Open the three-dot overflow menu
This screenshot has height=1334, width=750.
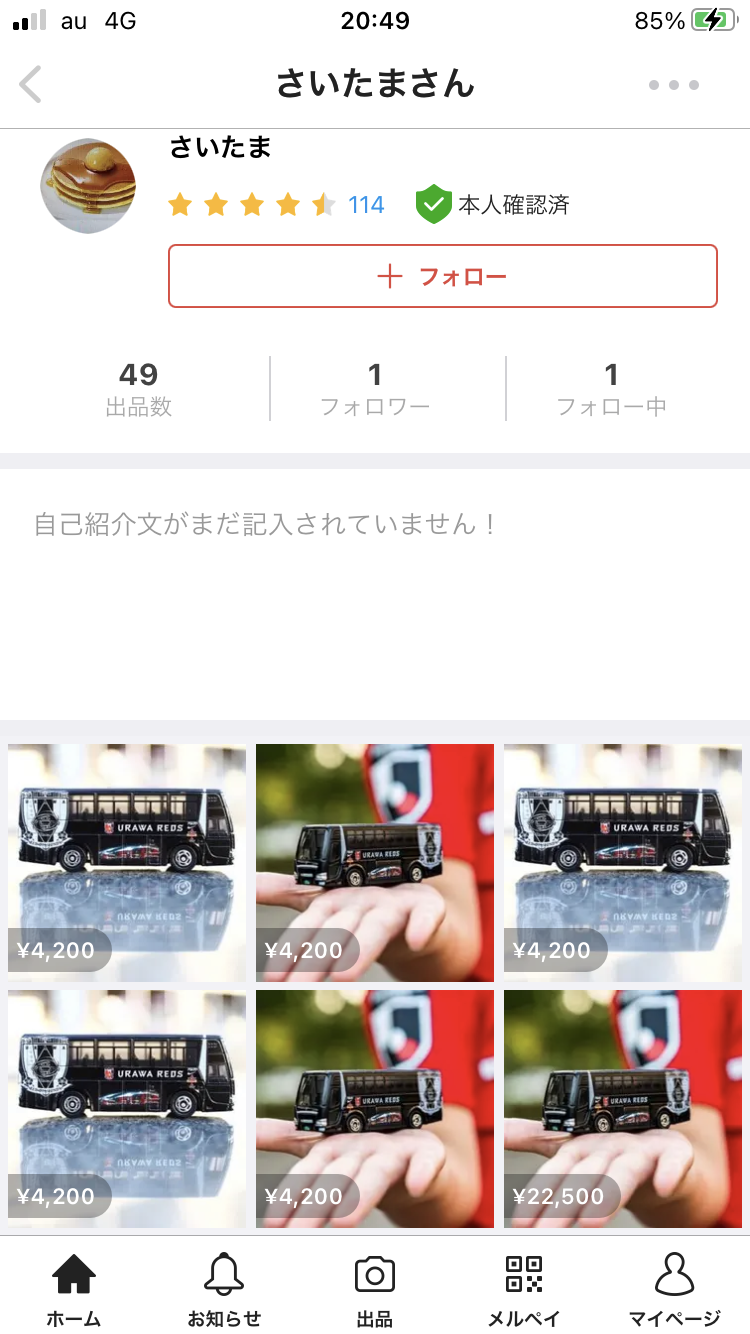(673, 85)
